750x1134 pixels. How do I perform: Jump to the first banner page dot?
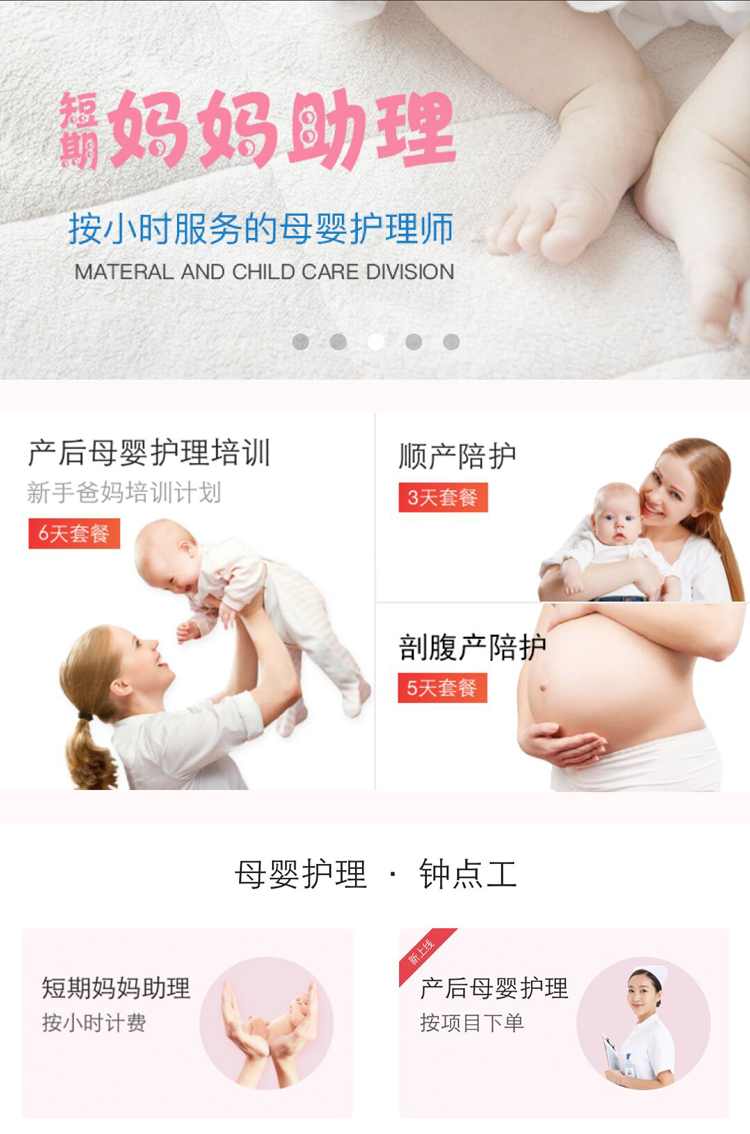300,342
